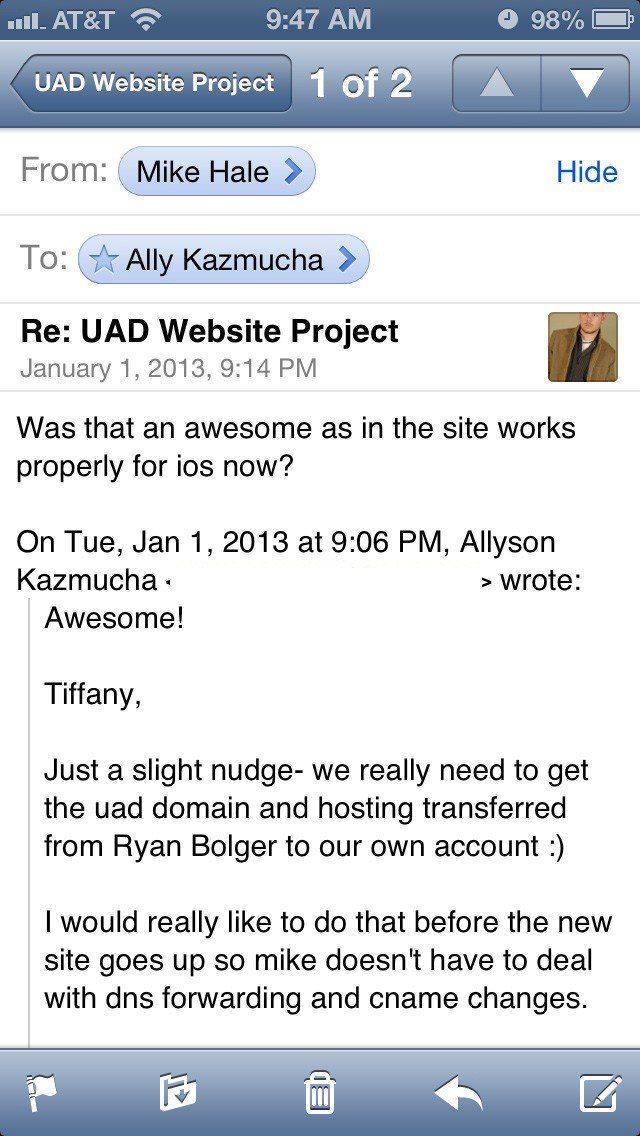640x1136 pixels.
Task: Compose a new email
Action: tap(600, 1093)
